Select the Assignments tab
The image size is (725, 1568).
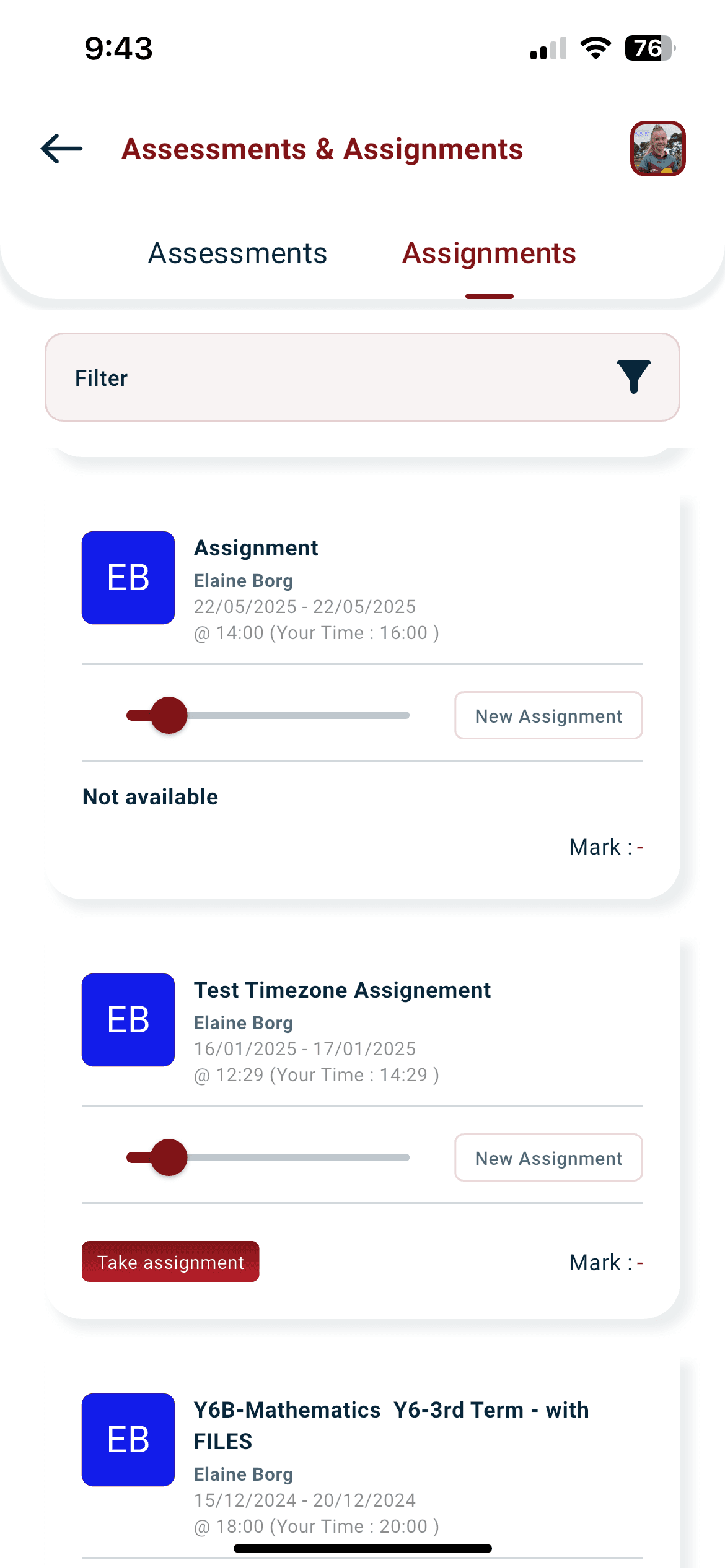coord(489,253)
